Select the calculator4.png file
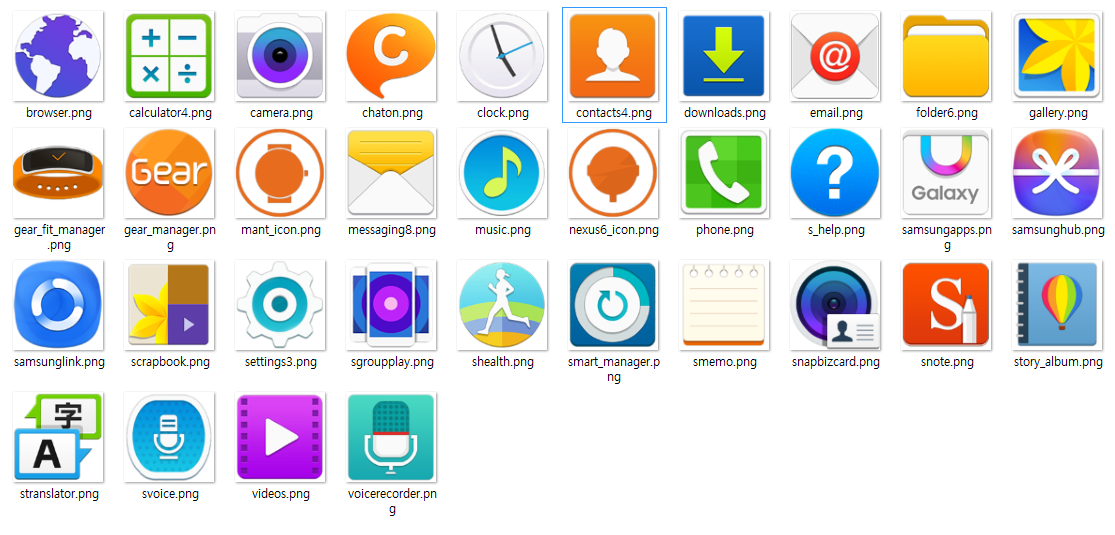 click(169, 56)
